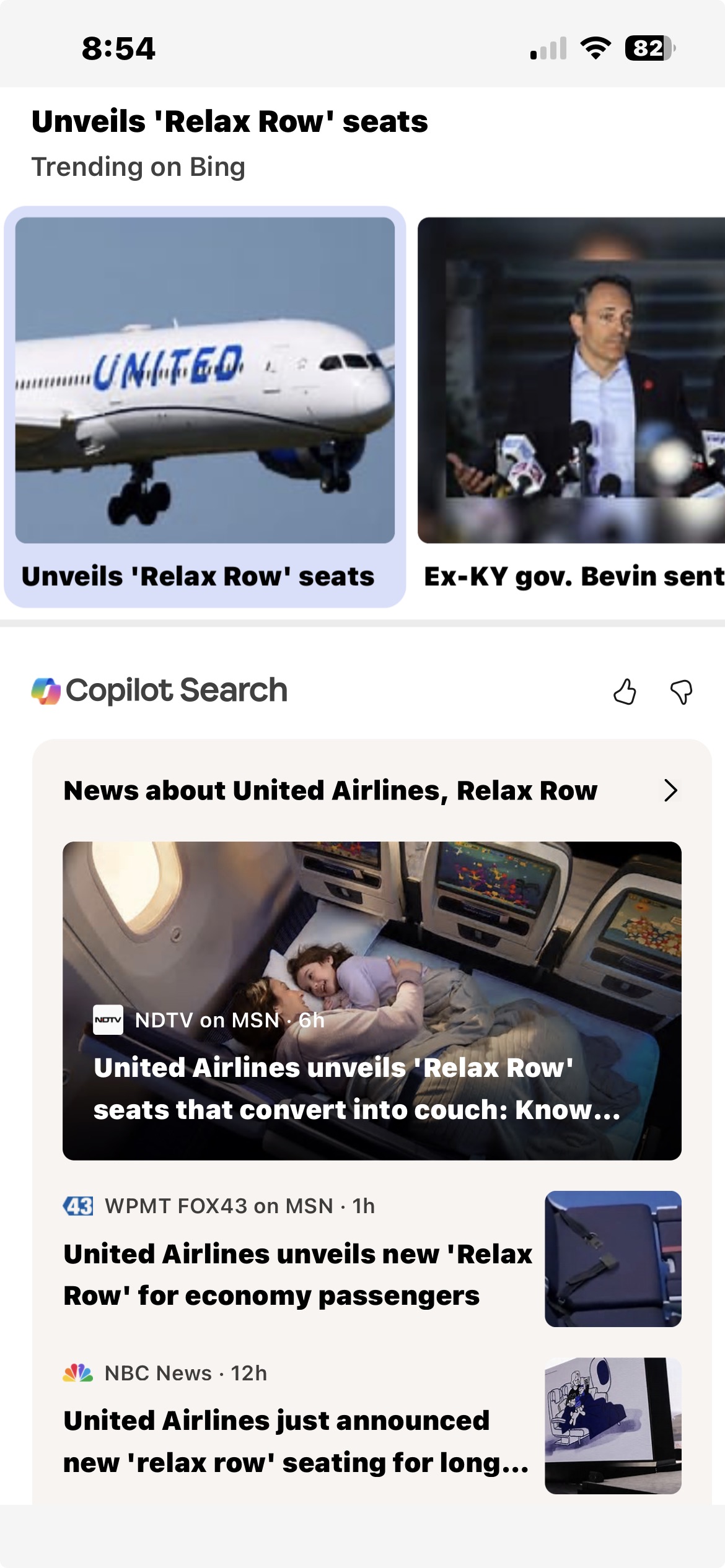
Task: Open the NBC News relax row article
Action: coord(296,1442)
